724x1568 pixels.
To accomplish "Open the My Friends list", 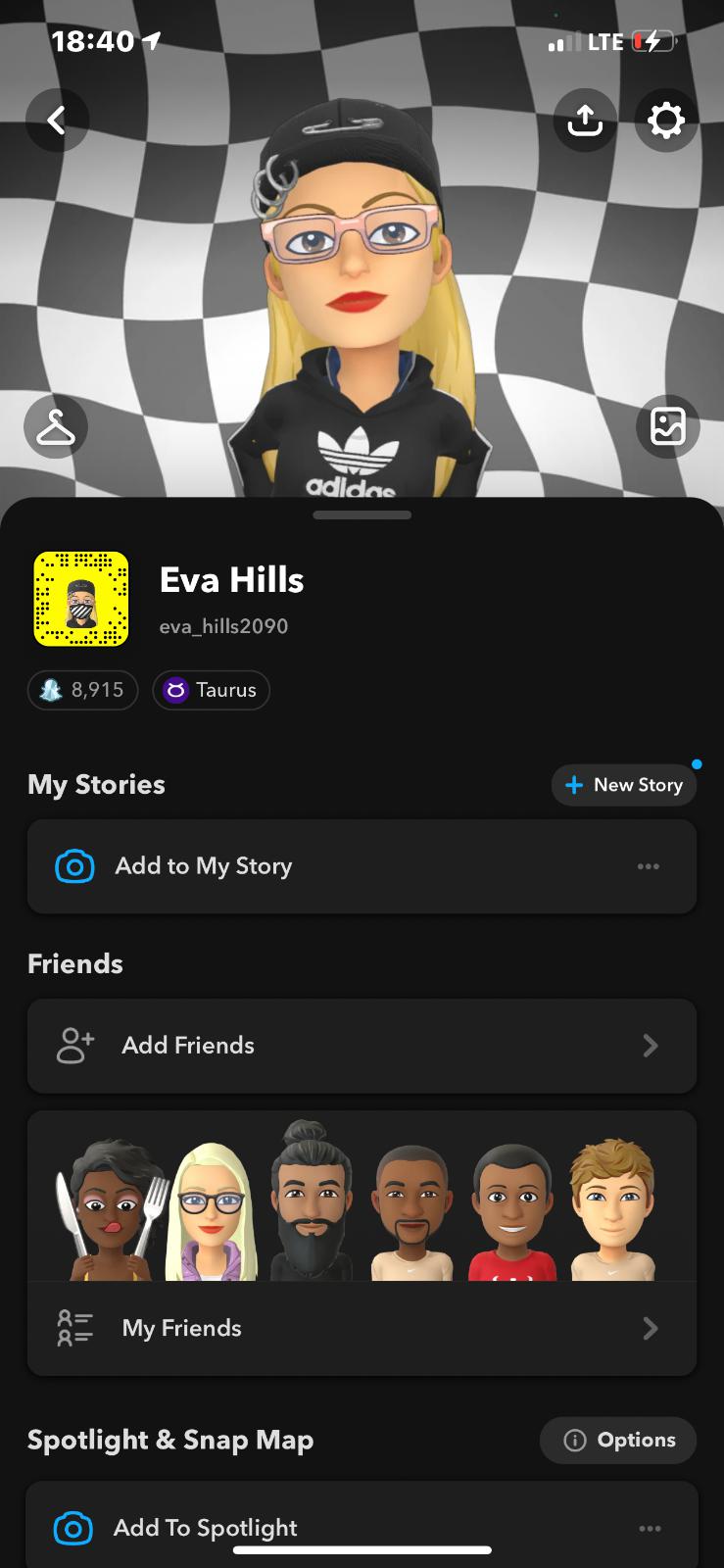I will pyautogui.click(x=362, y=1328).
